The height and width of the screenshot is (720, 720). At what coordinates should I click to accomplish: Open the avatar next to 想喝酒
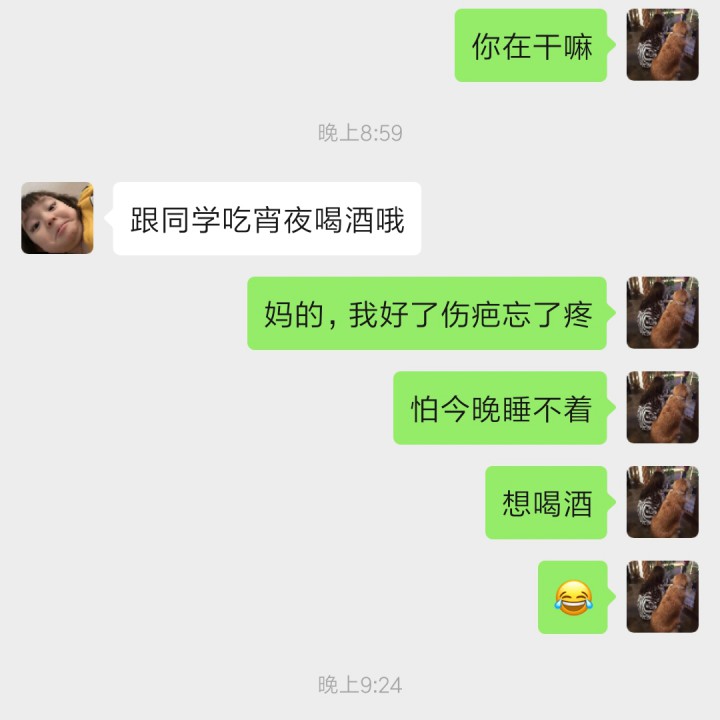[662, 502]
